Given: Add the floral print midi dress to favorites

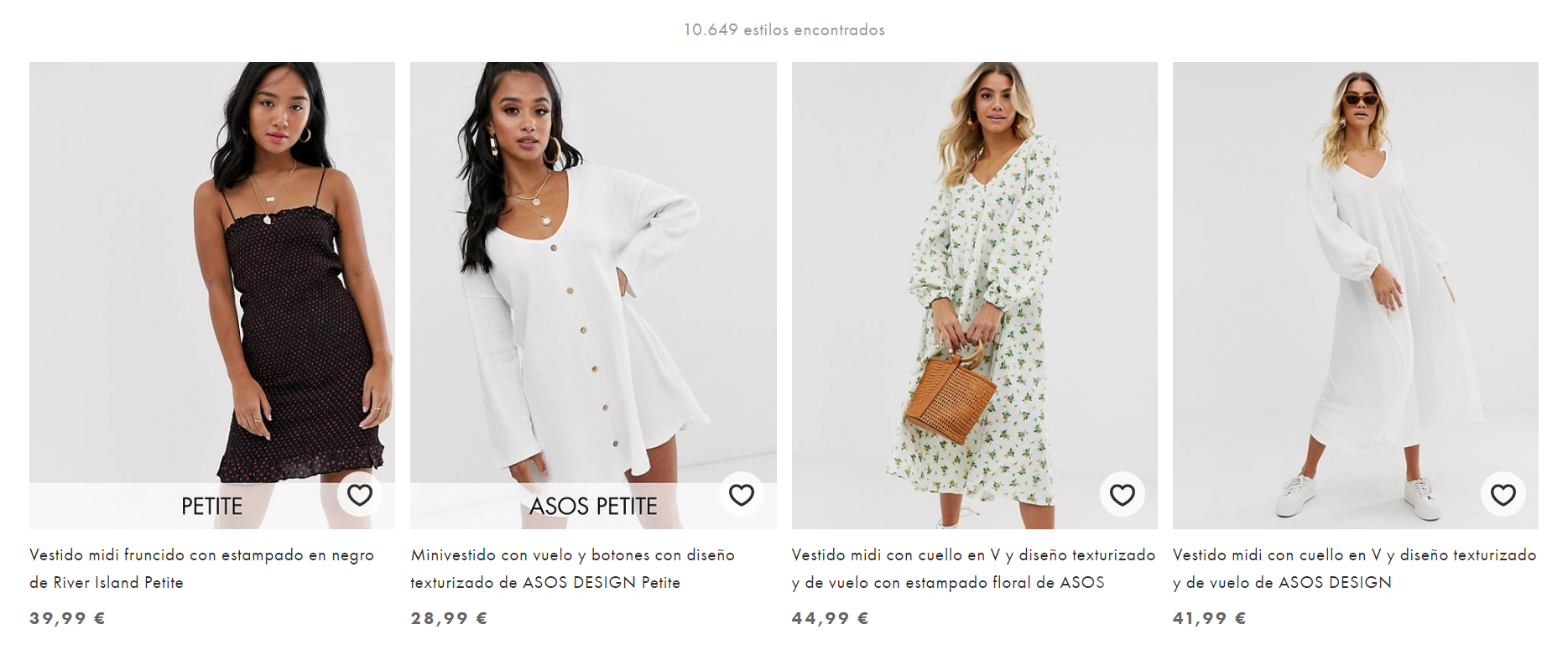Looking at the screenshot, I should [1122, 495].
